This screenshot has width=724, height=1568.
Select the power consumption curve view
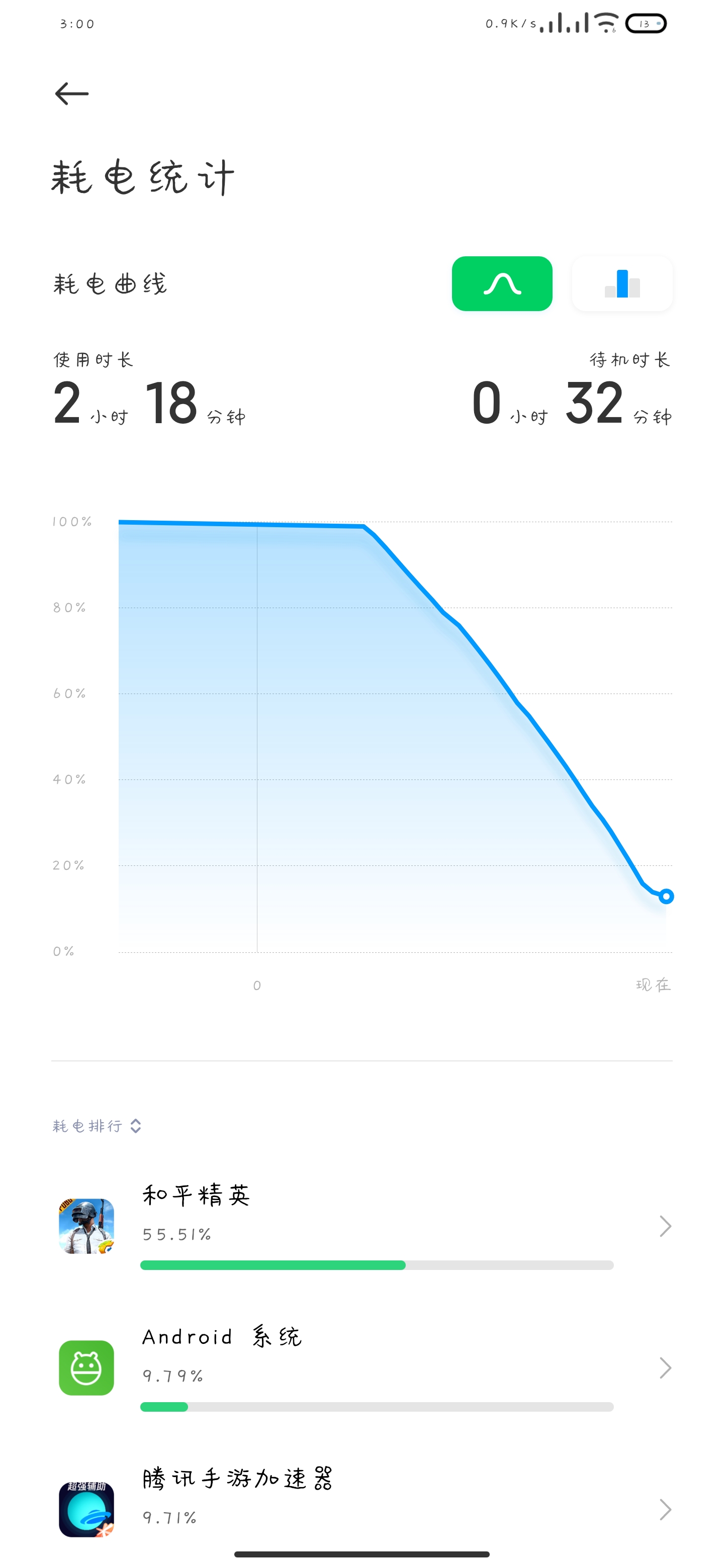tap(502, 283)
